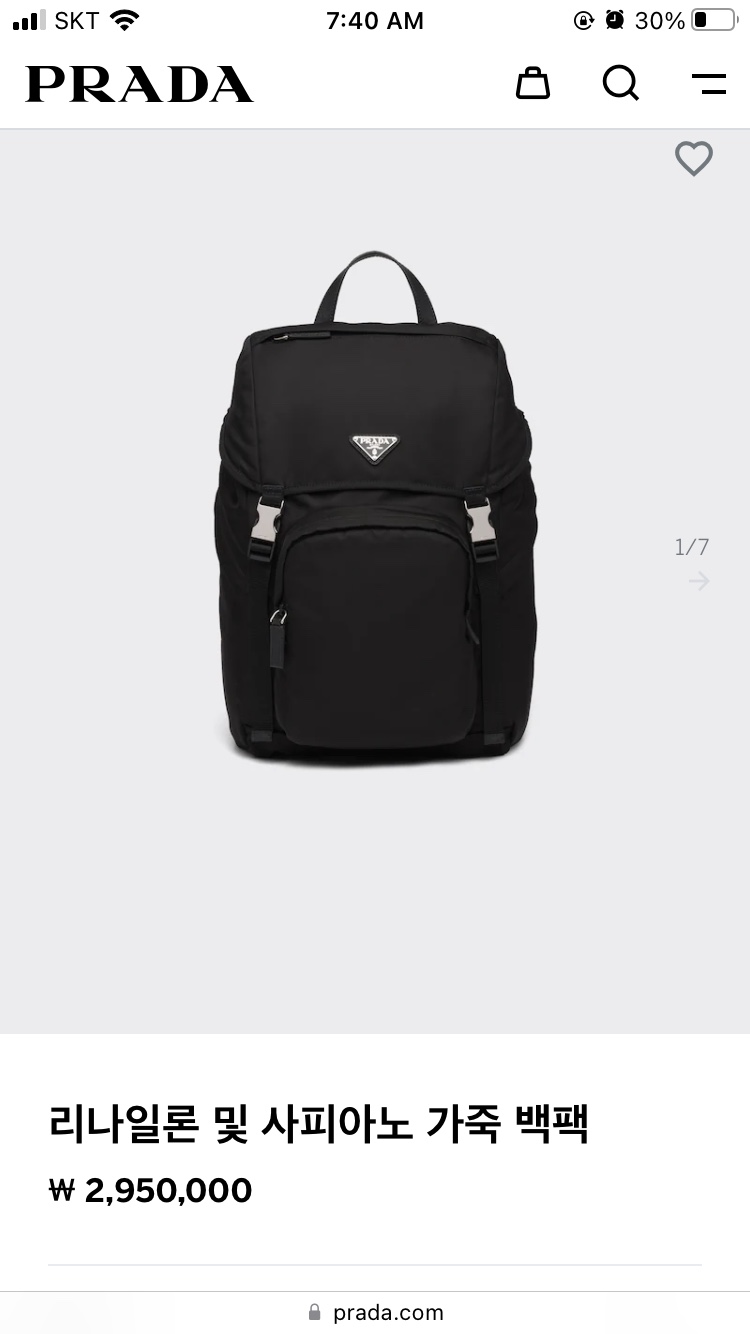This screenshot has width=750, height=1334.
Task: Tap the prada.com address bar
Action: [x=375, y=1312]
